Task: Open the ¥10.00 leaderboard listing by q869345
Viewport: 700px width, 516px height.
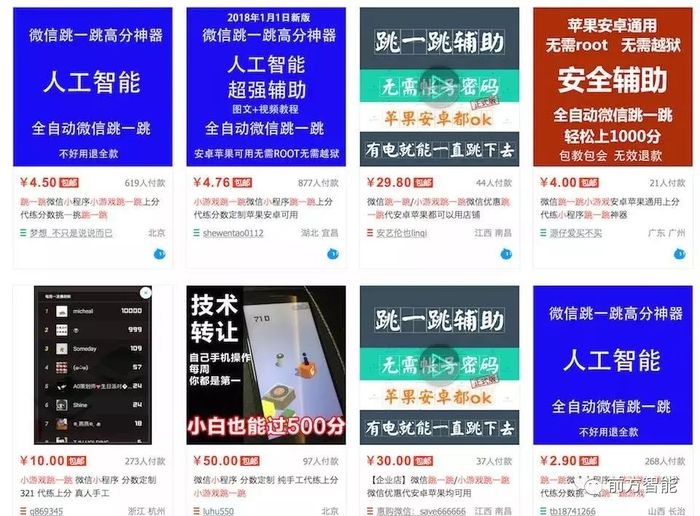Action: [92, 365]
